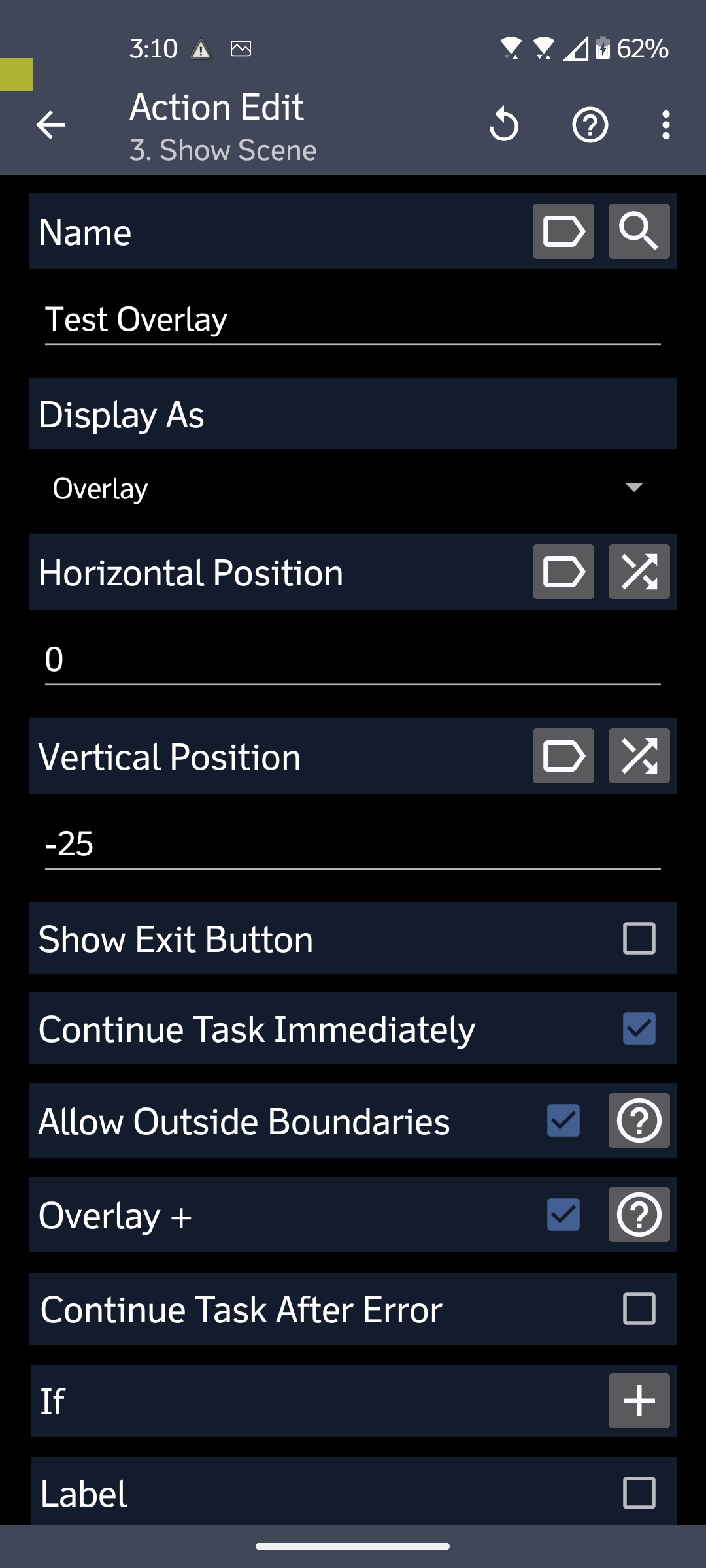Go back from Action Edit
Viewport: 706px width, 1568px height.
click(50, 125)
